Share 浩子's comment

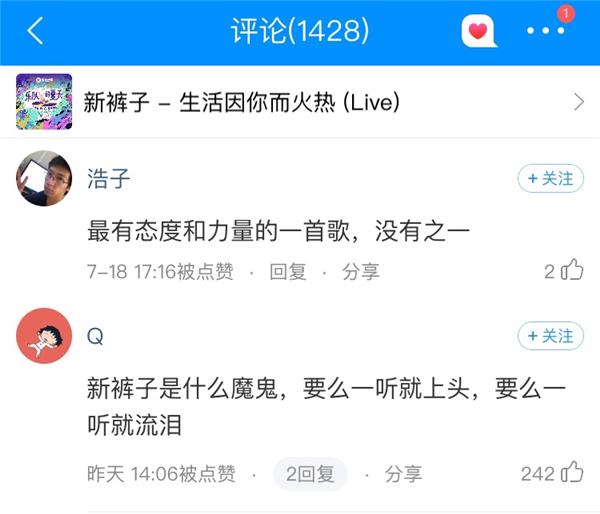click(361, 271)
